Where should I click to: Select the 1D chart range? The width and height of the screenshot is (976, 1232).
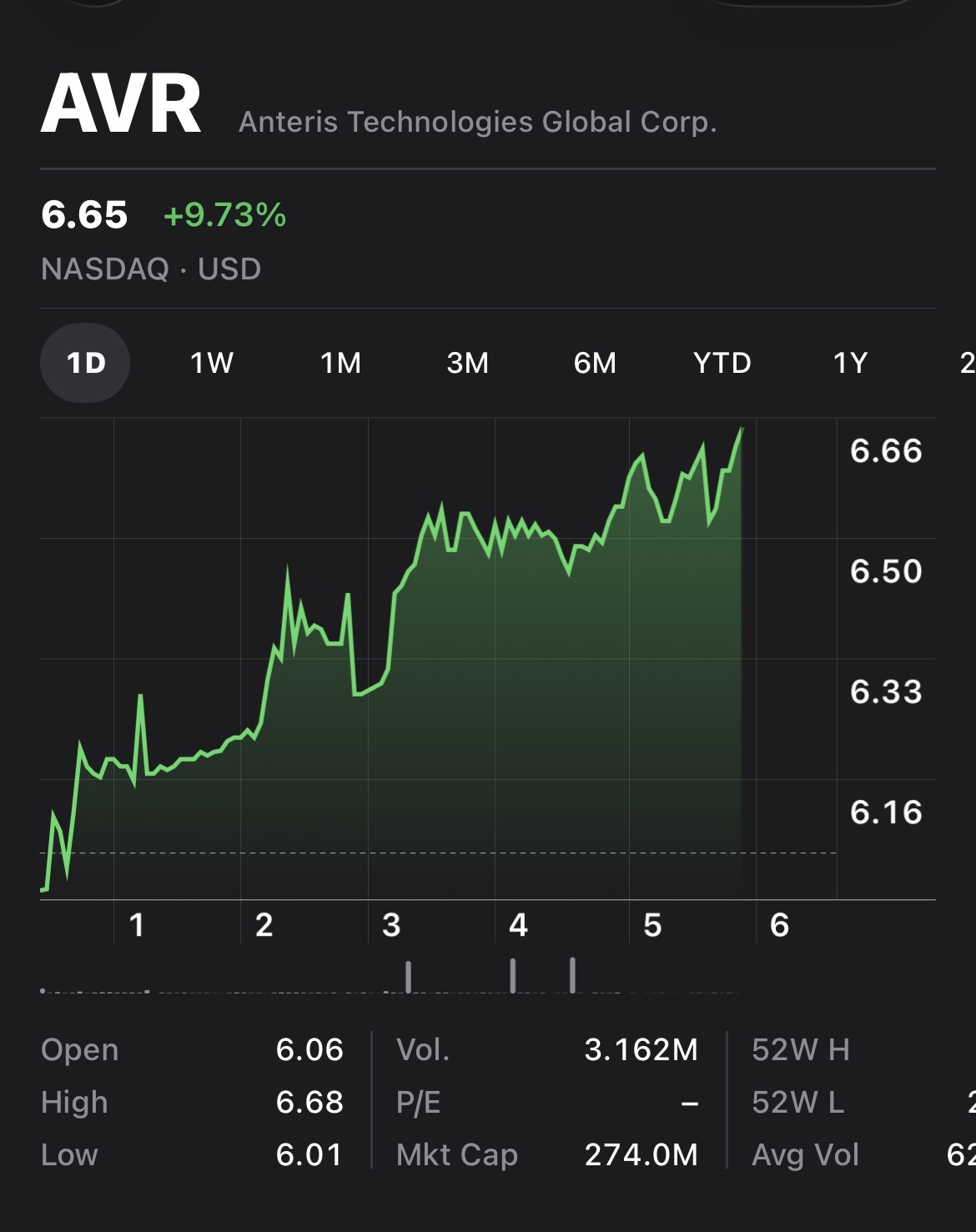85,363
